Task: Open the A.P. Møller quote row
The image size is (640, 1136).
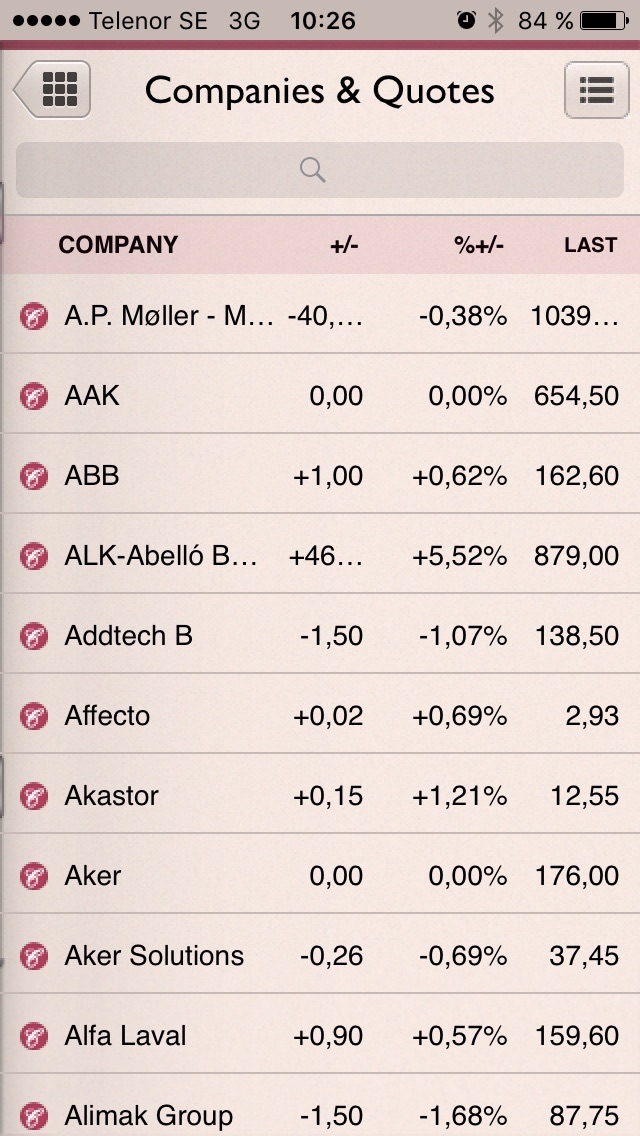Action: [x=320, y=314]
